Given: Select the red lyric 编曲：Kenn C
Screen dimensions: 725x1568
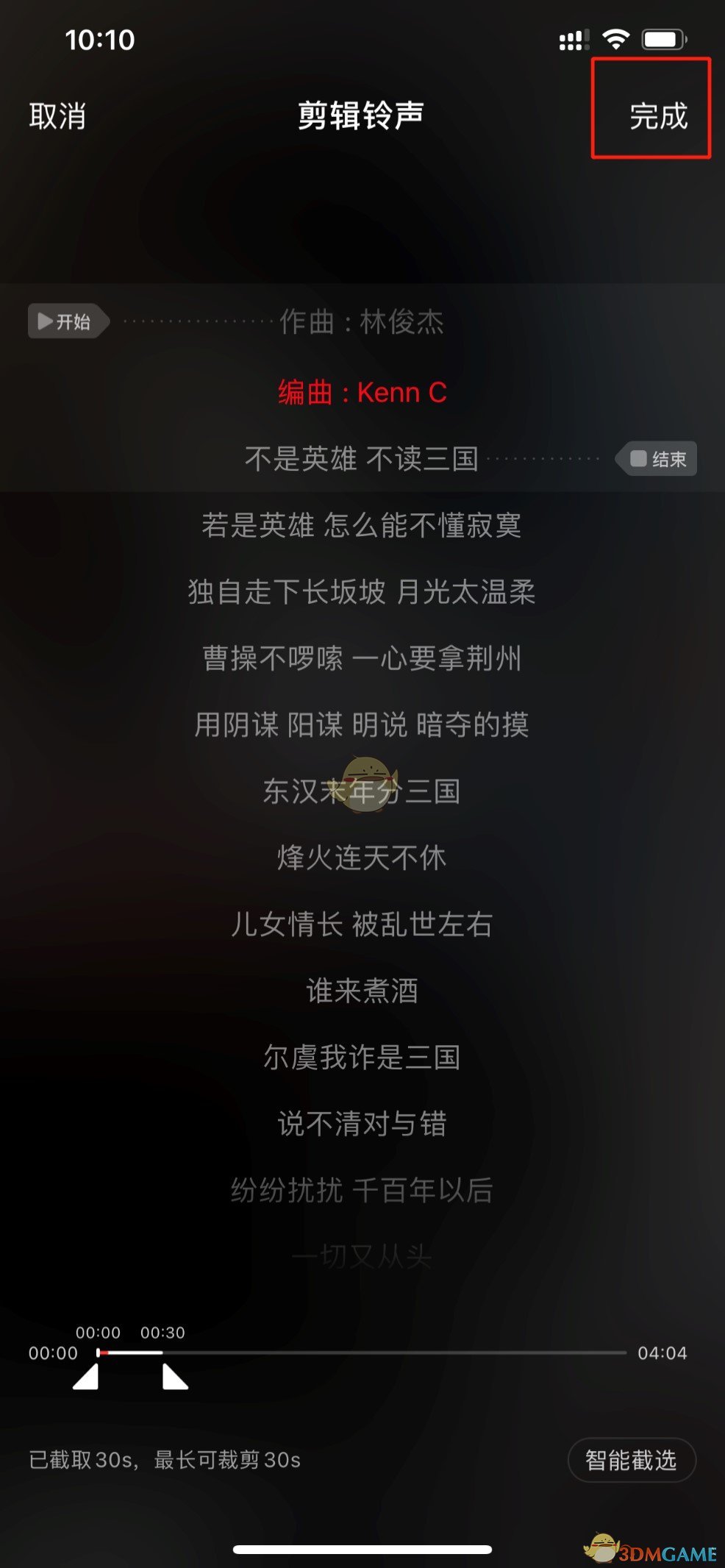Looking at the screenshot, I should click(x=362, y=393).
